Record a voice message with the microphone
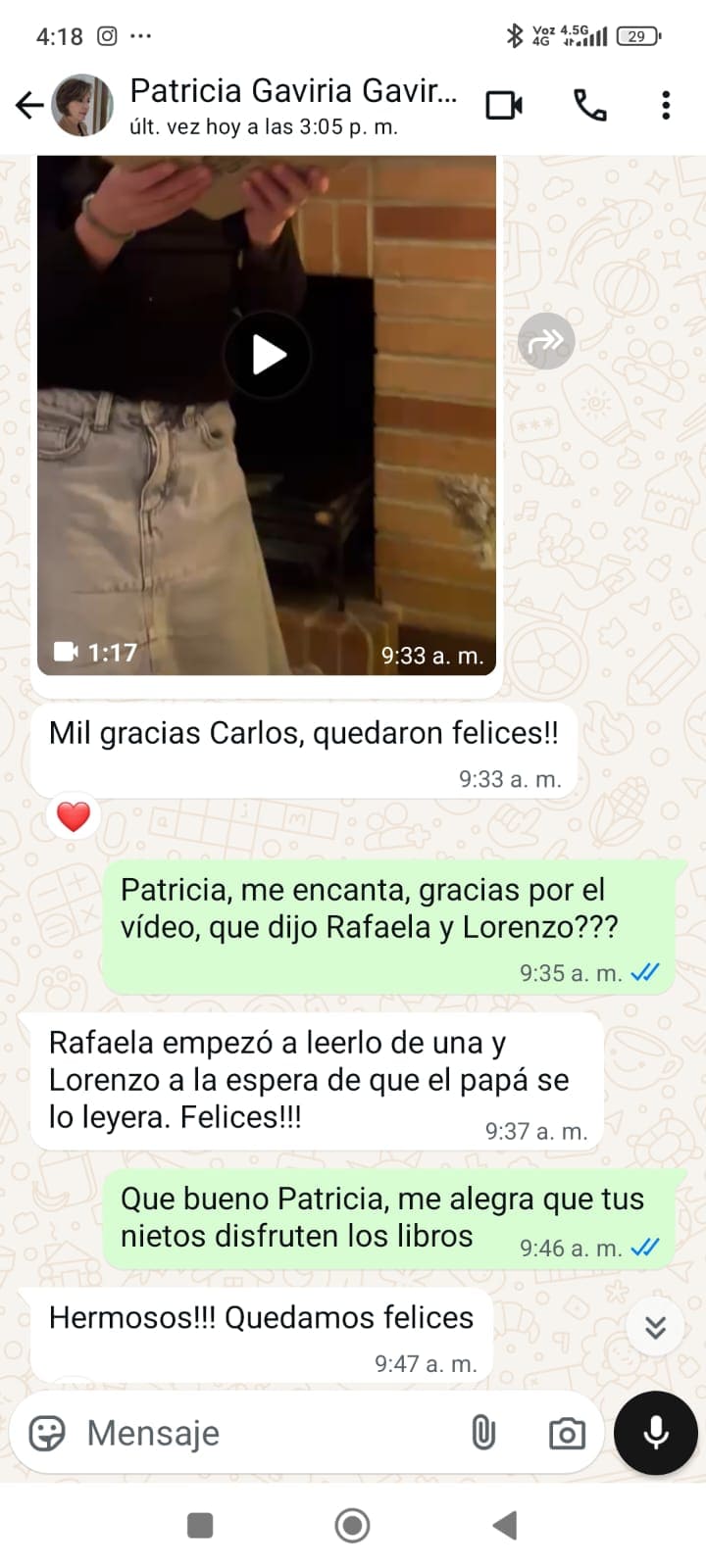The image size is (706, 1568). (x=655, y=1433)
